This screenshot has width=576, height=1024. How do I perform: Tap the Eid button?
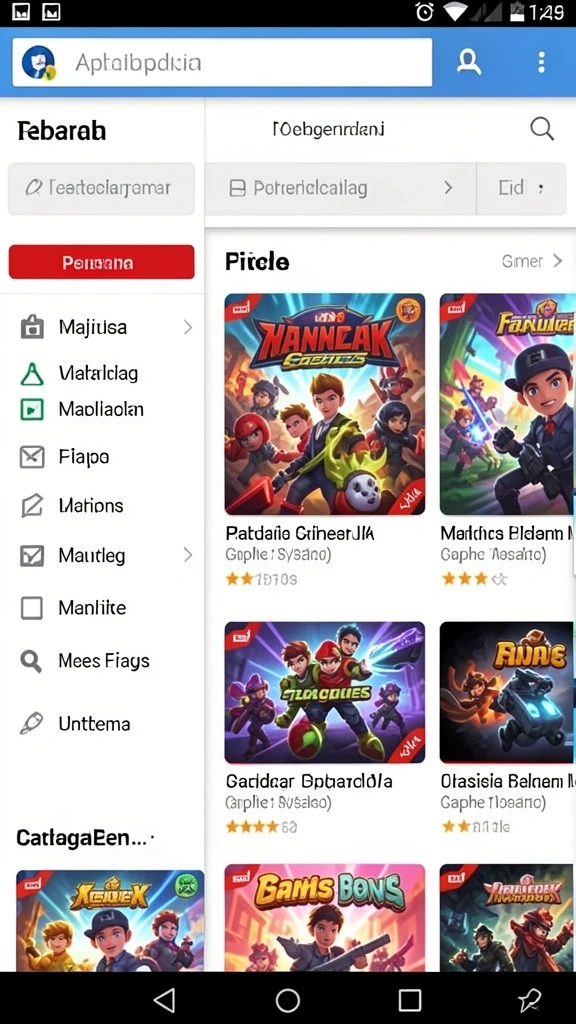tap(522, 188)
